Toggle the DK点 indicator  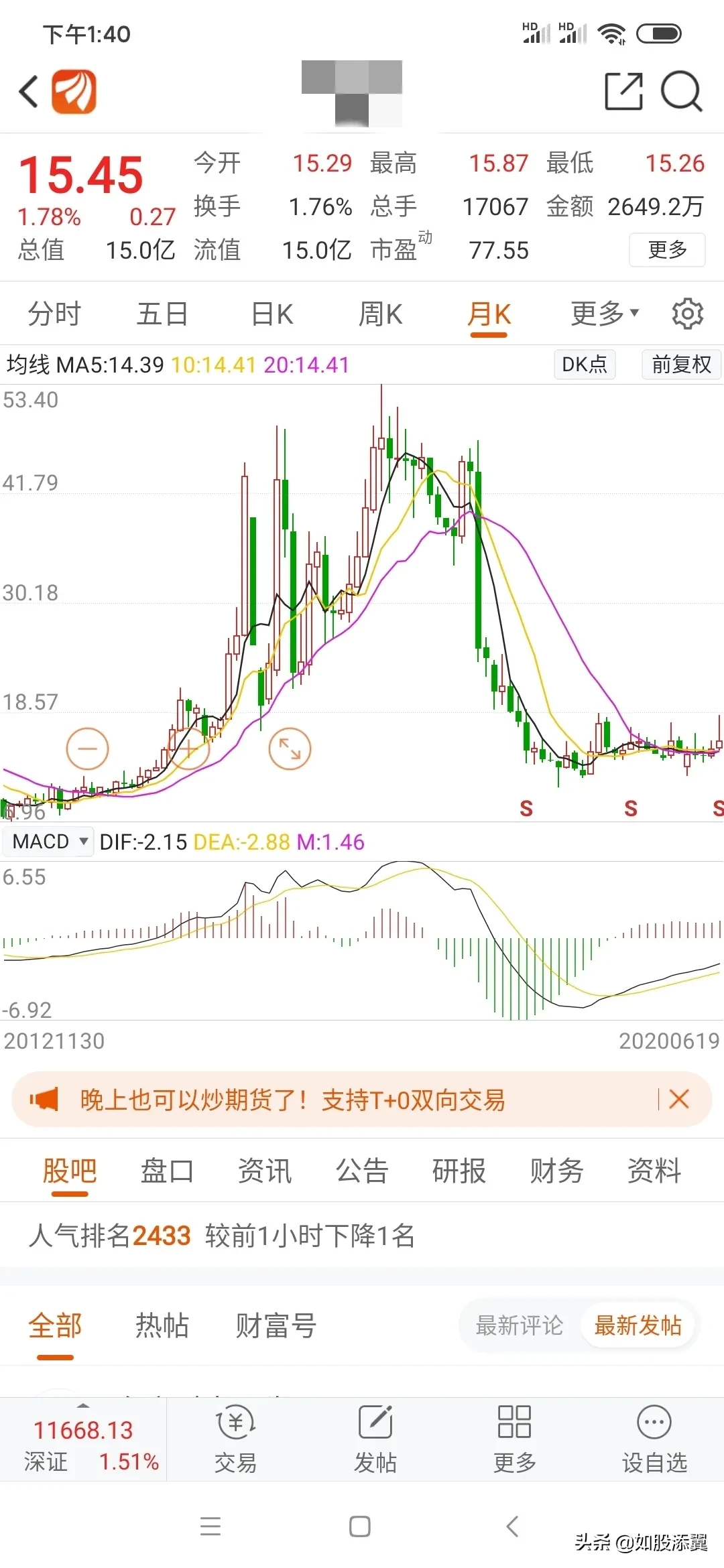(585, 365)
